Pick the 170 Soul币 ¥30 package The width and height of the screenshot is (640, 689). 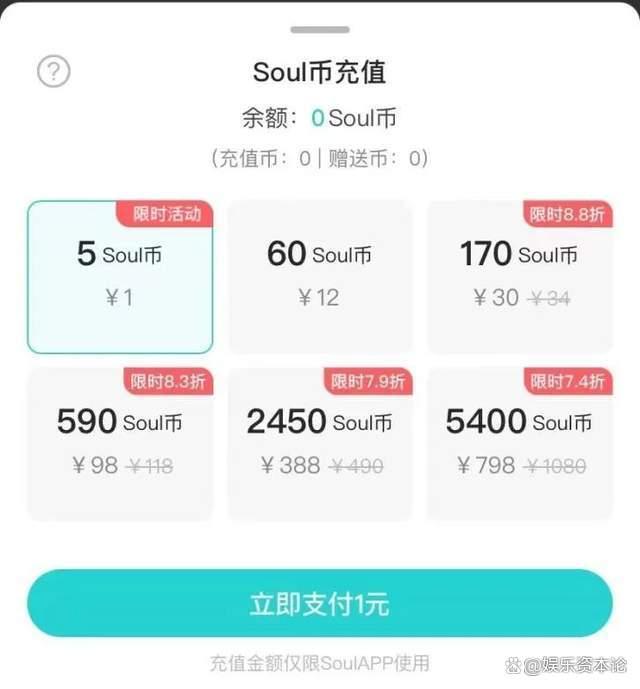click(x=519, y=276)
